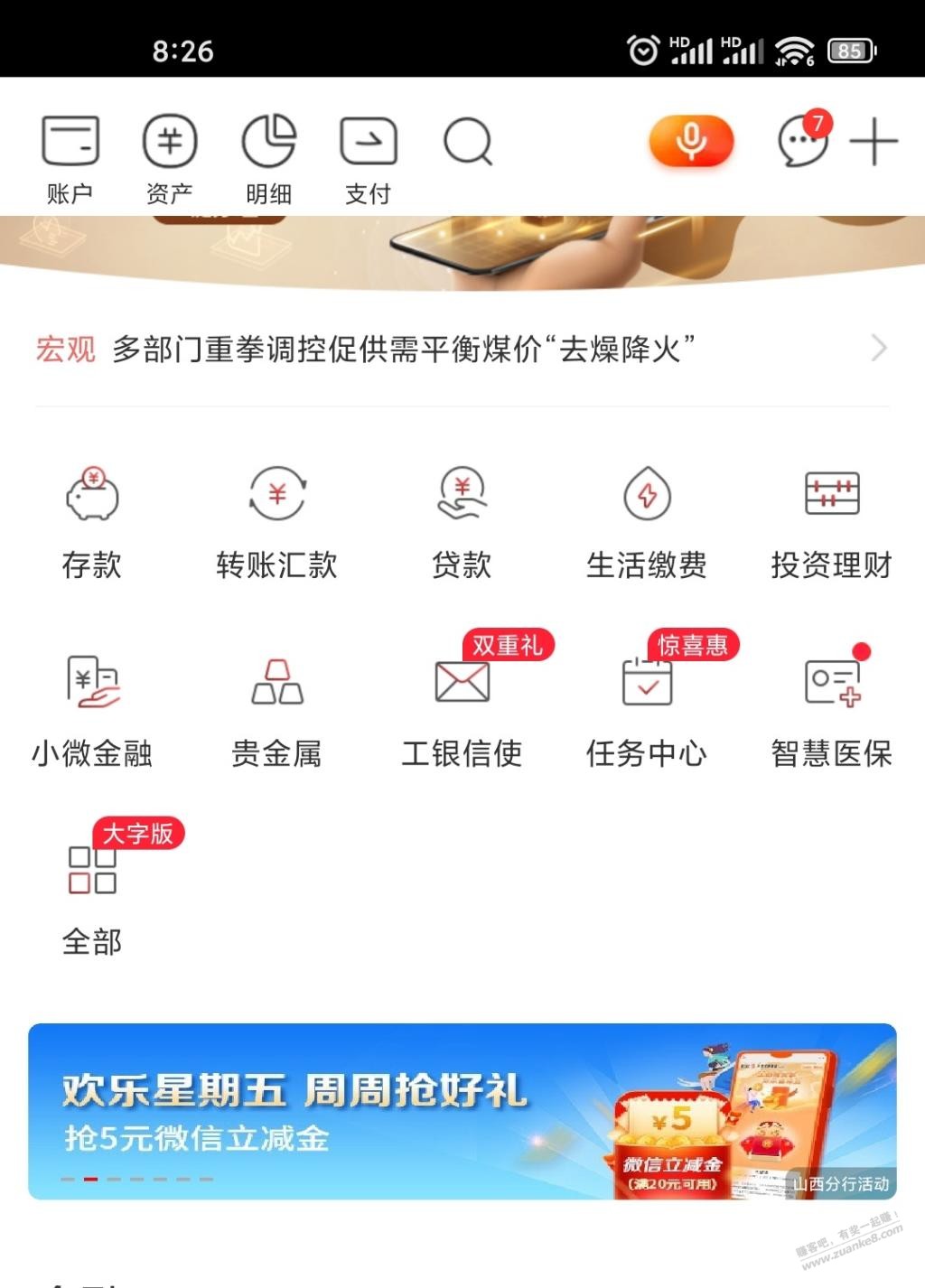Screen dimensions: 925x1288
Task: Open 明细 transaction details
Action: 268,158
